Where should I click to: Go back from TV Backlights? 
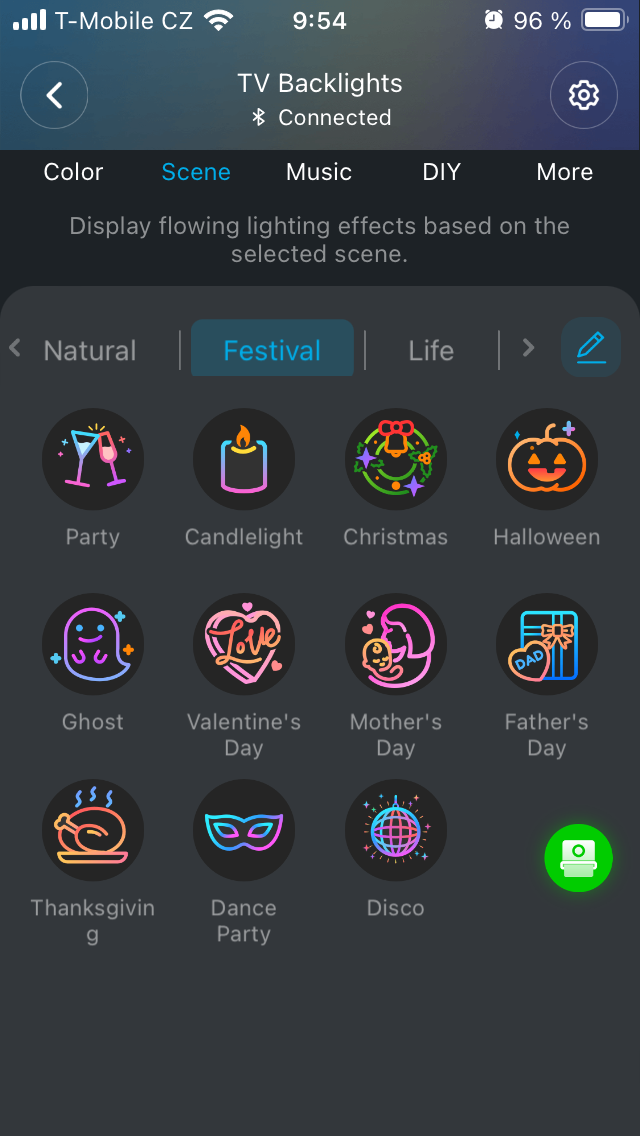[54, 95]
